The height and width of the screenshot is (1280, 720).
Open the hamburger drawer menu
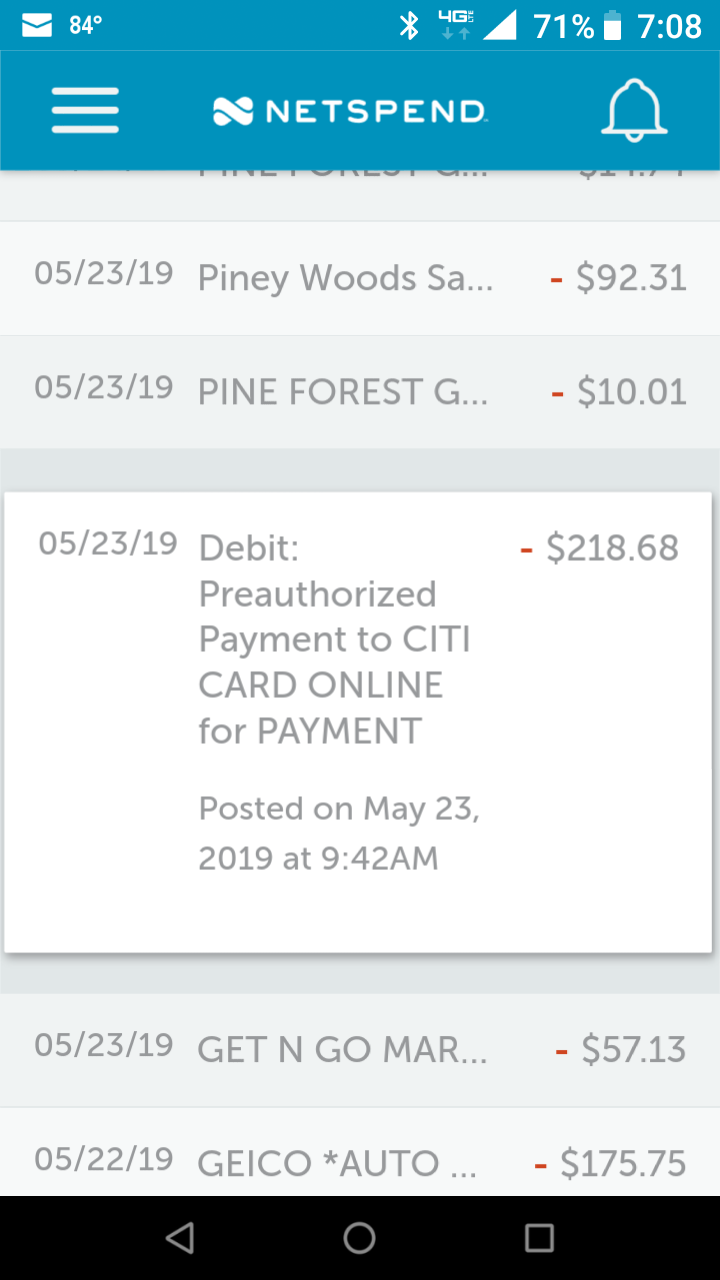click(x=85, y=110)
